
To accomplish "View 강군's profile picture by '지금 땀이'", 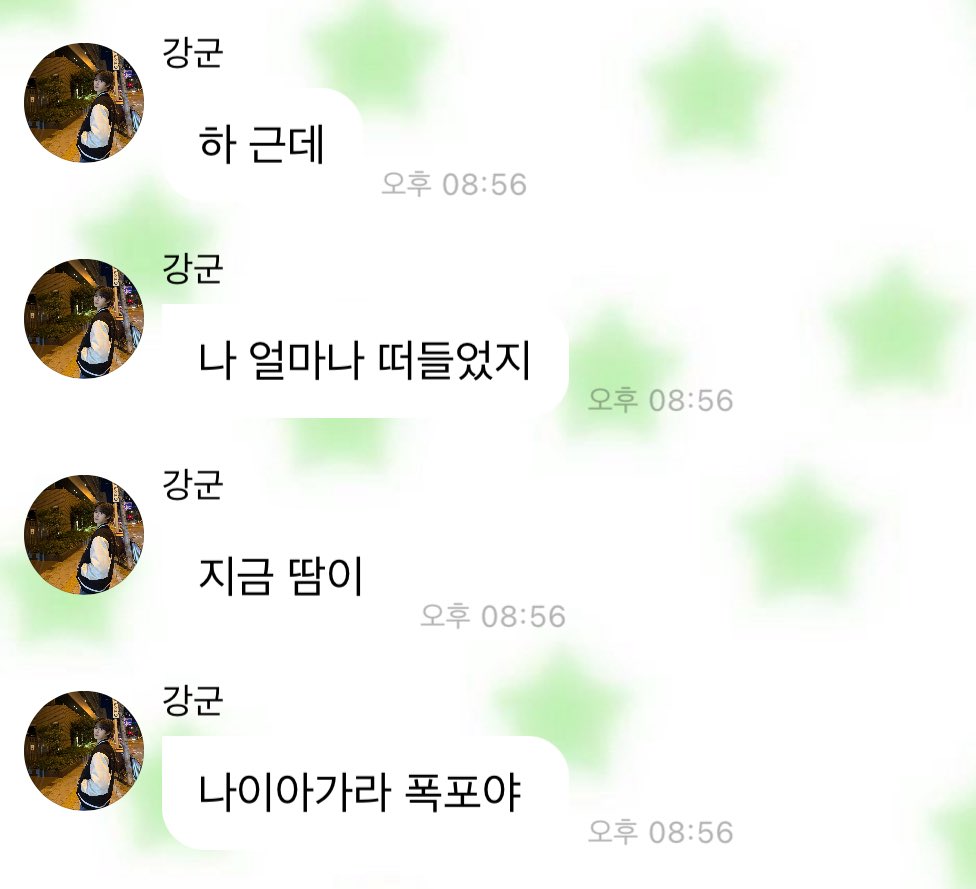I will pos(84,535).
